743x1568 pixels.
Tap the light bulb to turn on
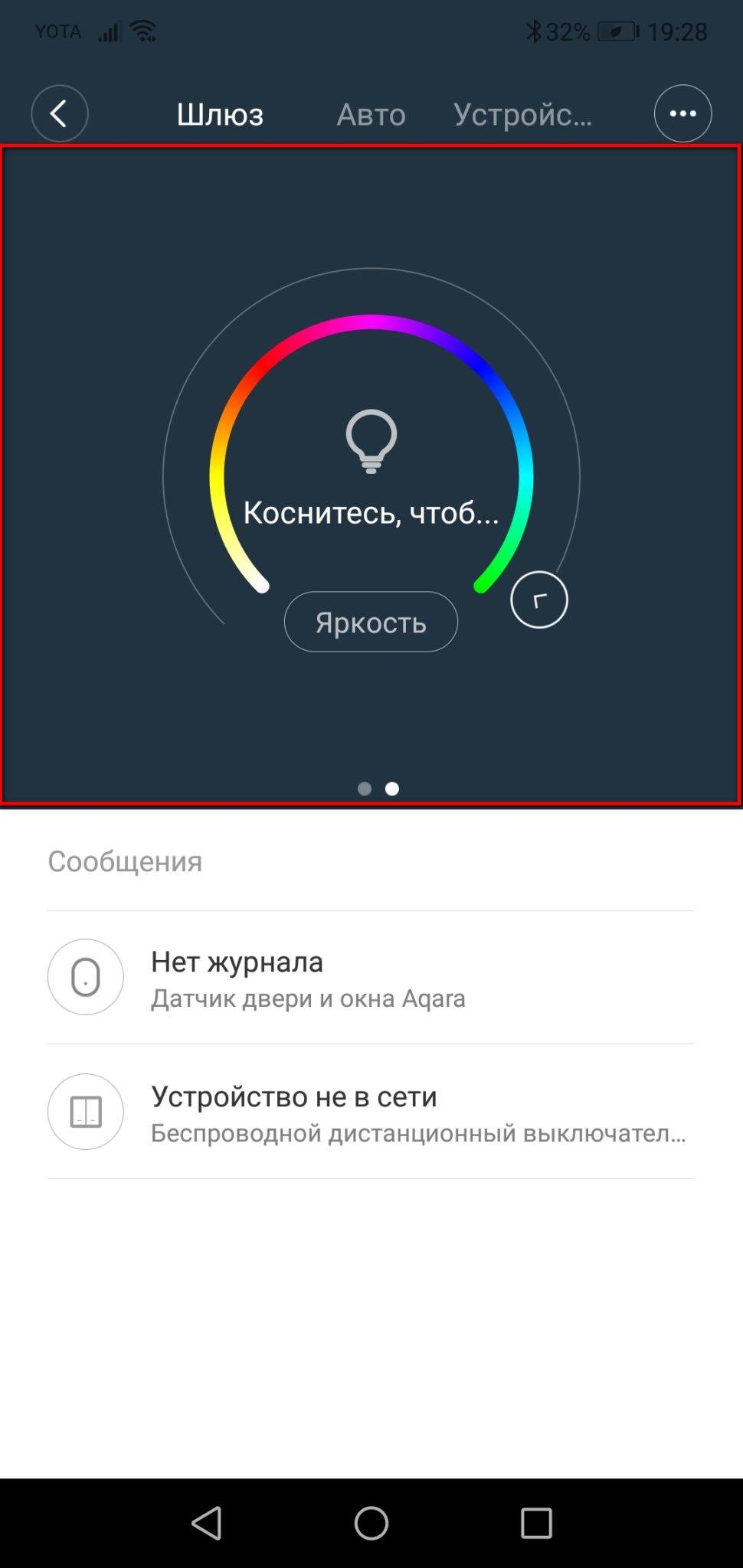point(371,442)
